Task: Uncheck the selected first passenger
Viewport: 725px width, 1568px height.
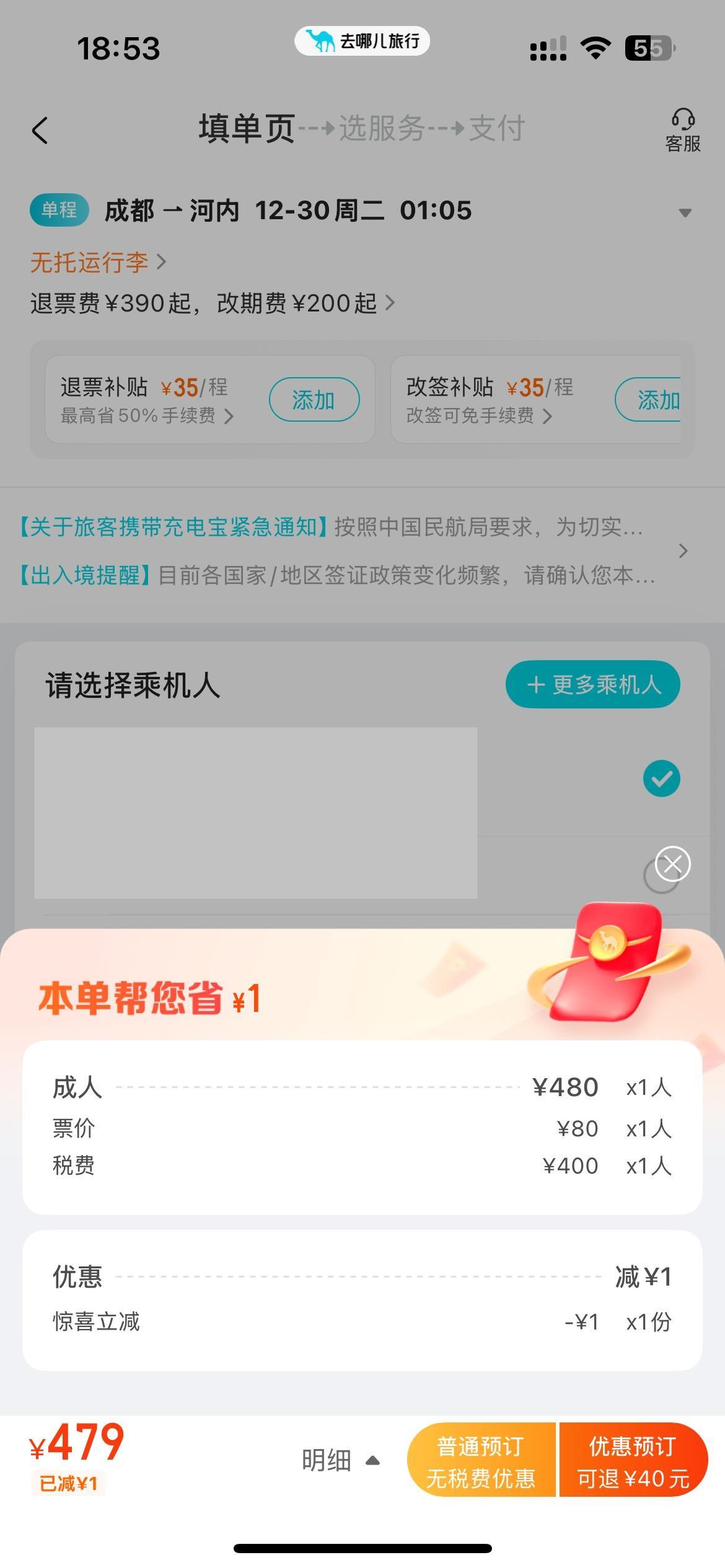Action: click(661, 778)
